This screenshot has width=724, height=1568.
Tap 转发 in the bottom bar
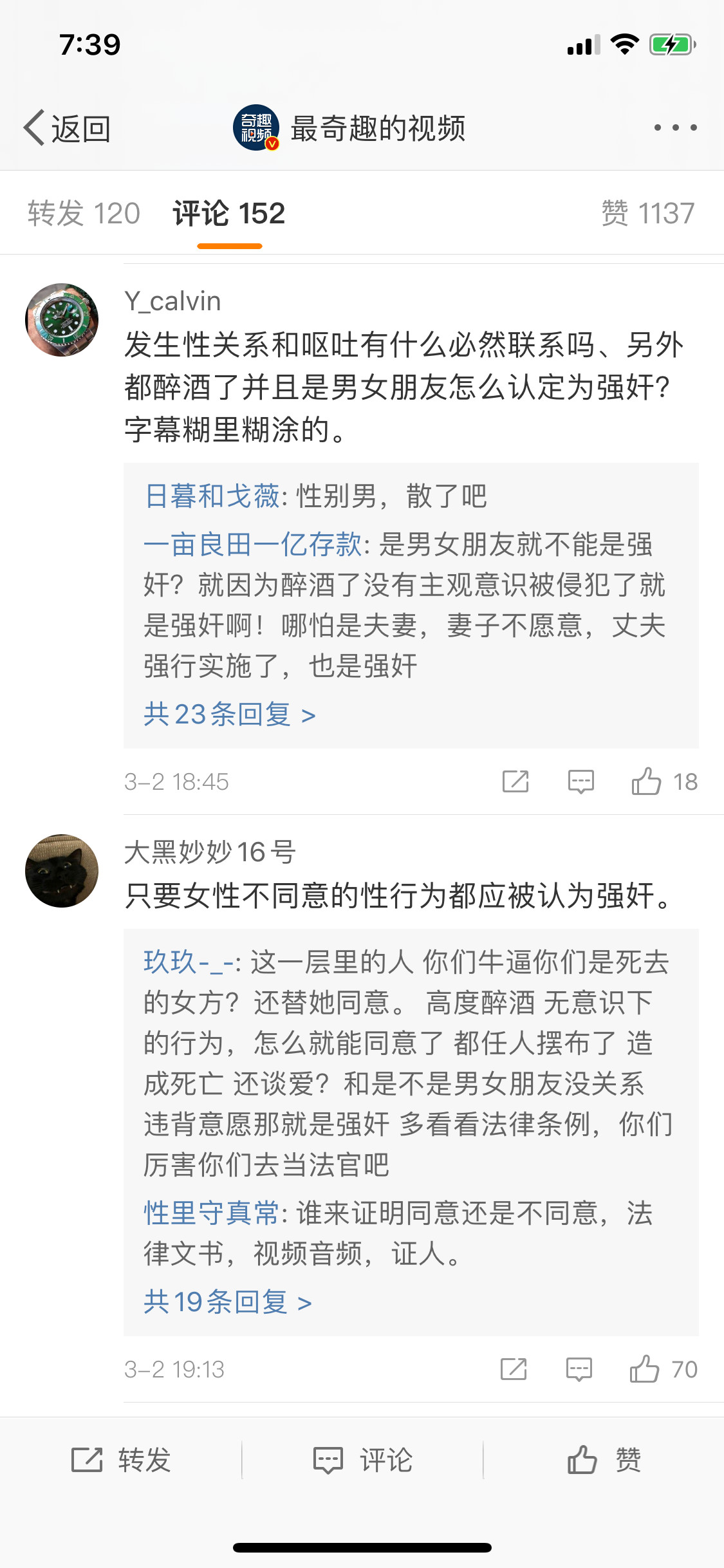point(120,1460)
